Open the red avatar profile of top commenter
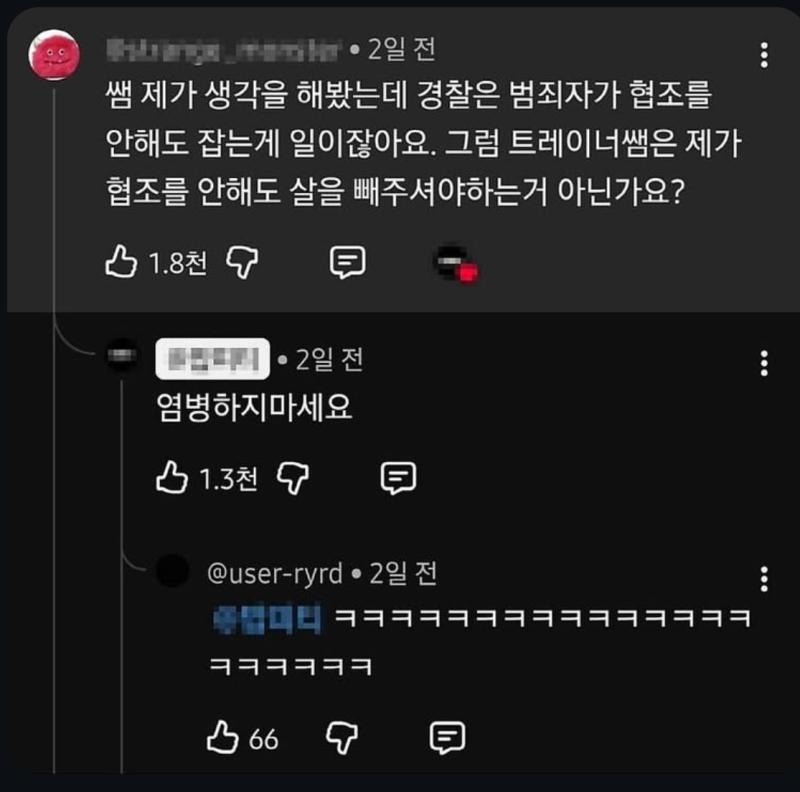 (51, 55)
